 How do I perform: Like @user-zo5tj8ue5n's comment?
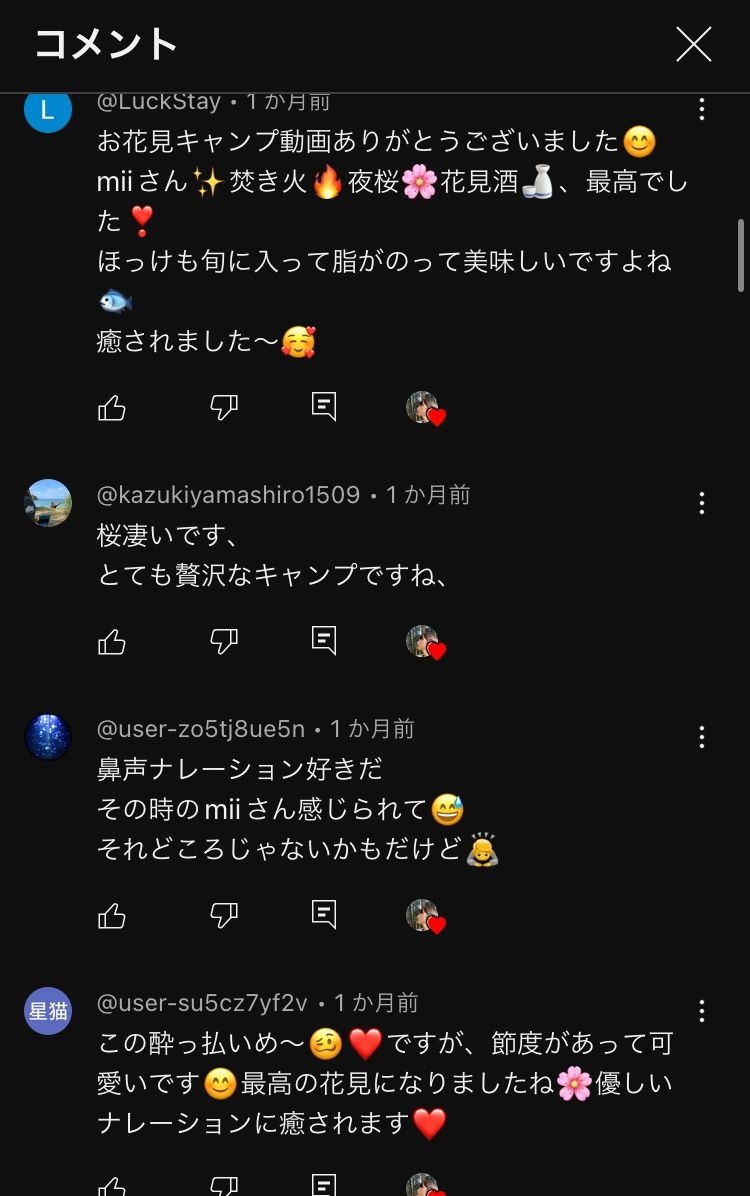(x=112, y=914)
